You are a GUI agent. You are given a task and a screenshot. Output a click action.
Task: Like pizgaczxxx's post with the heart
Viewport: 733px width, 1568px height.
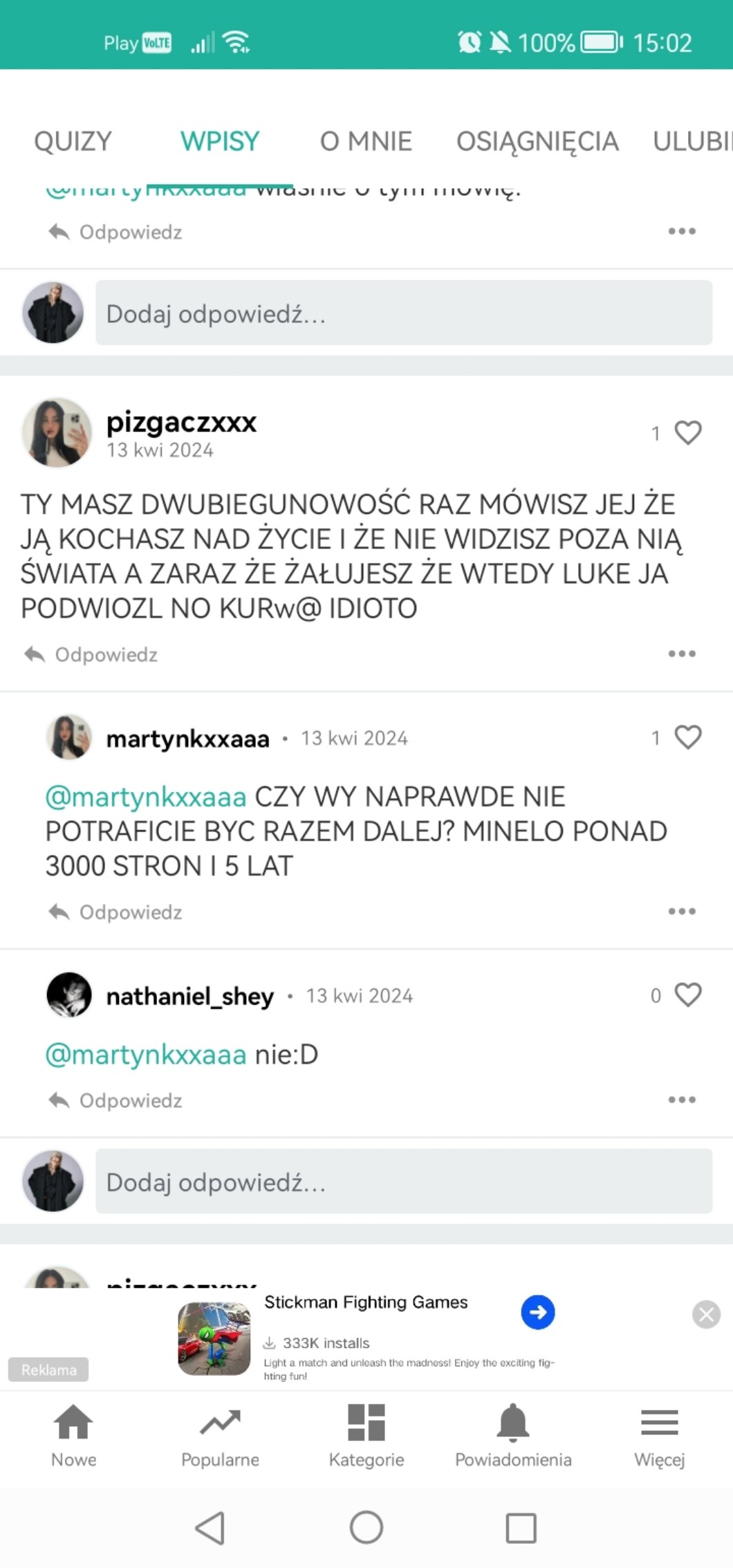coord(688,433)
